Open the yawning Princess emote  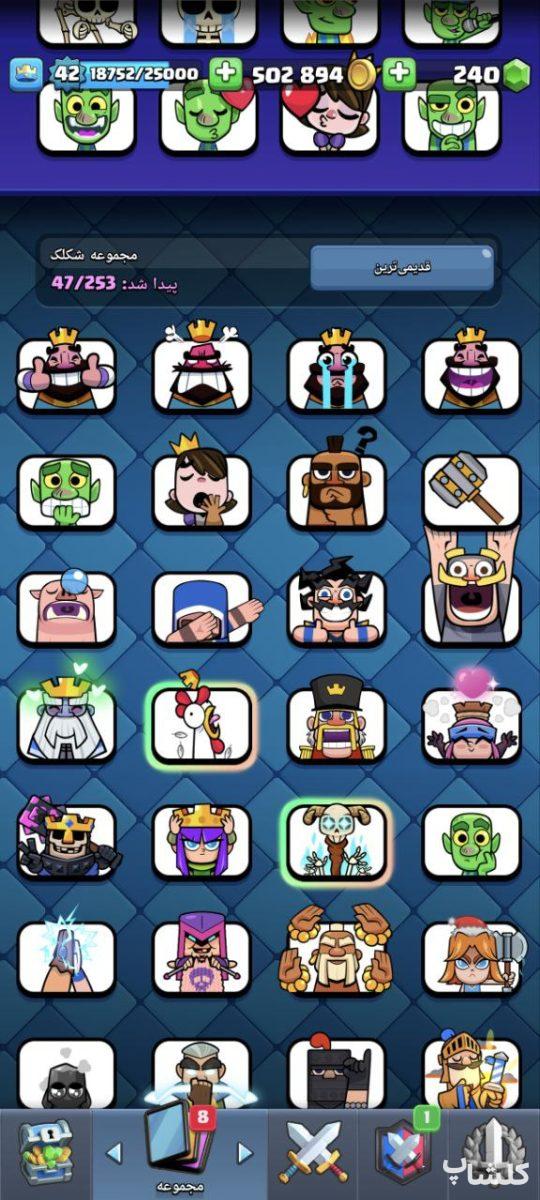click(202, 487)
